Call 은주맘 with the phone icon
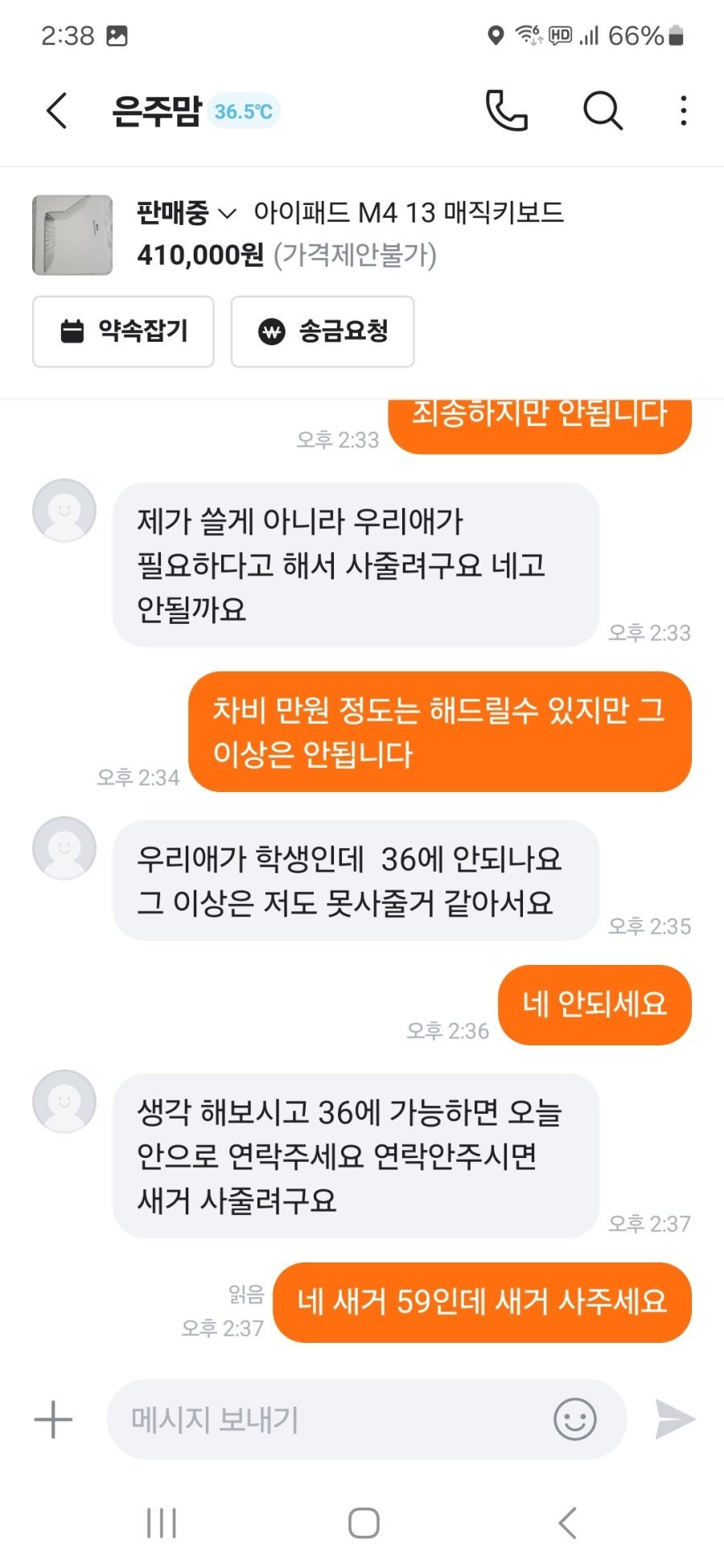The width and height of the screenshot is (724, 1568). [x=506, y=111]
